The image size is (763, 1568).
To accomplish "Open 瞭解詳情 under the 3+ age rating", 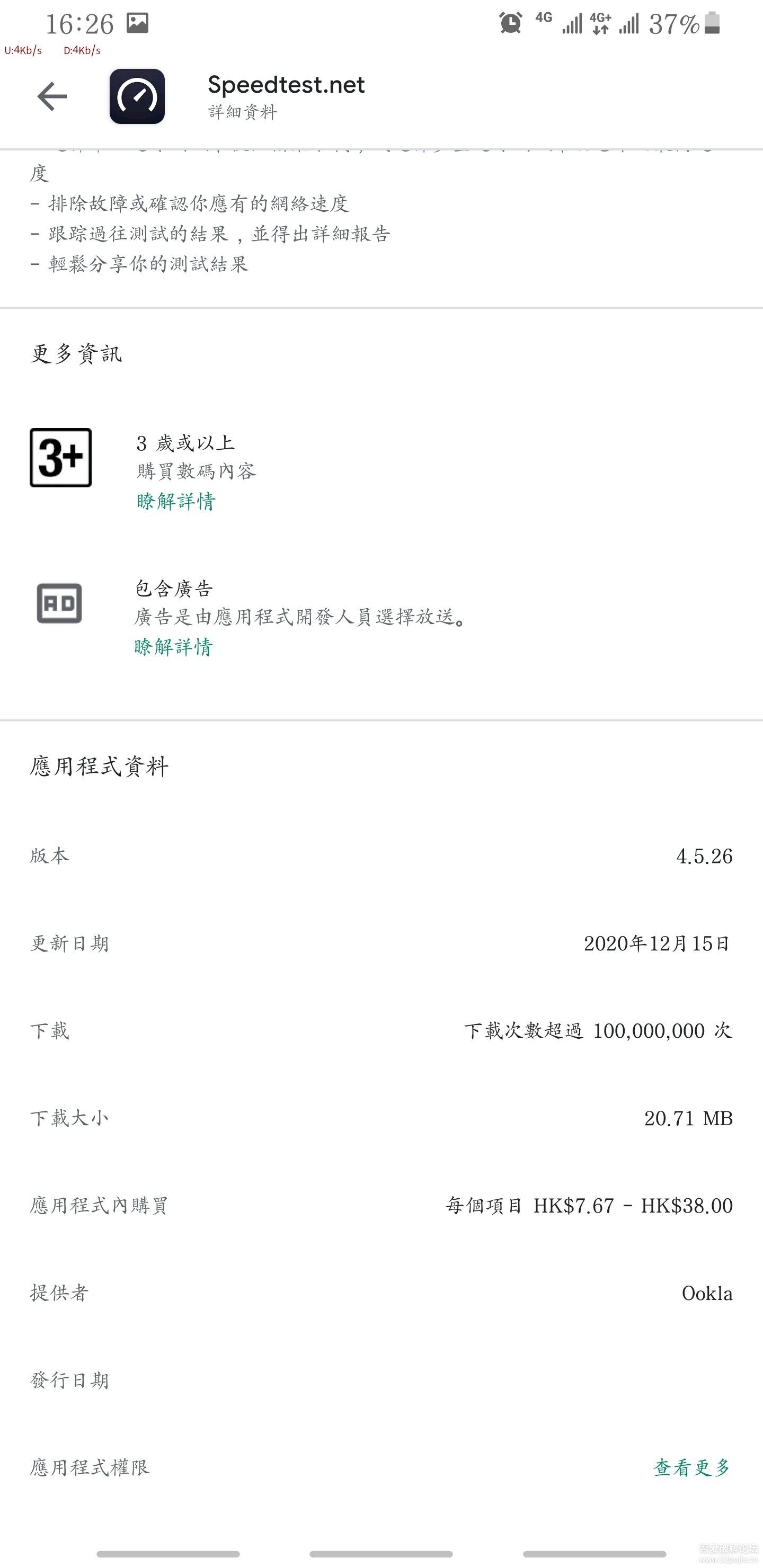I will (176, 502).
